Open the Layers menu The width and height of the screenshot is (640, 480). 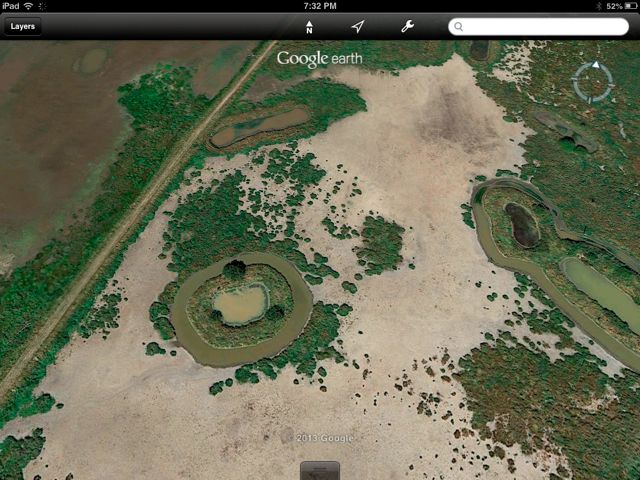click(22, 27)
